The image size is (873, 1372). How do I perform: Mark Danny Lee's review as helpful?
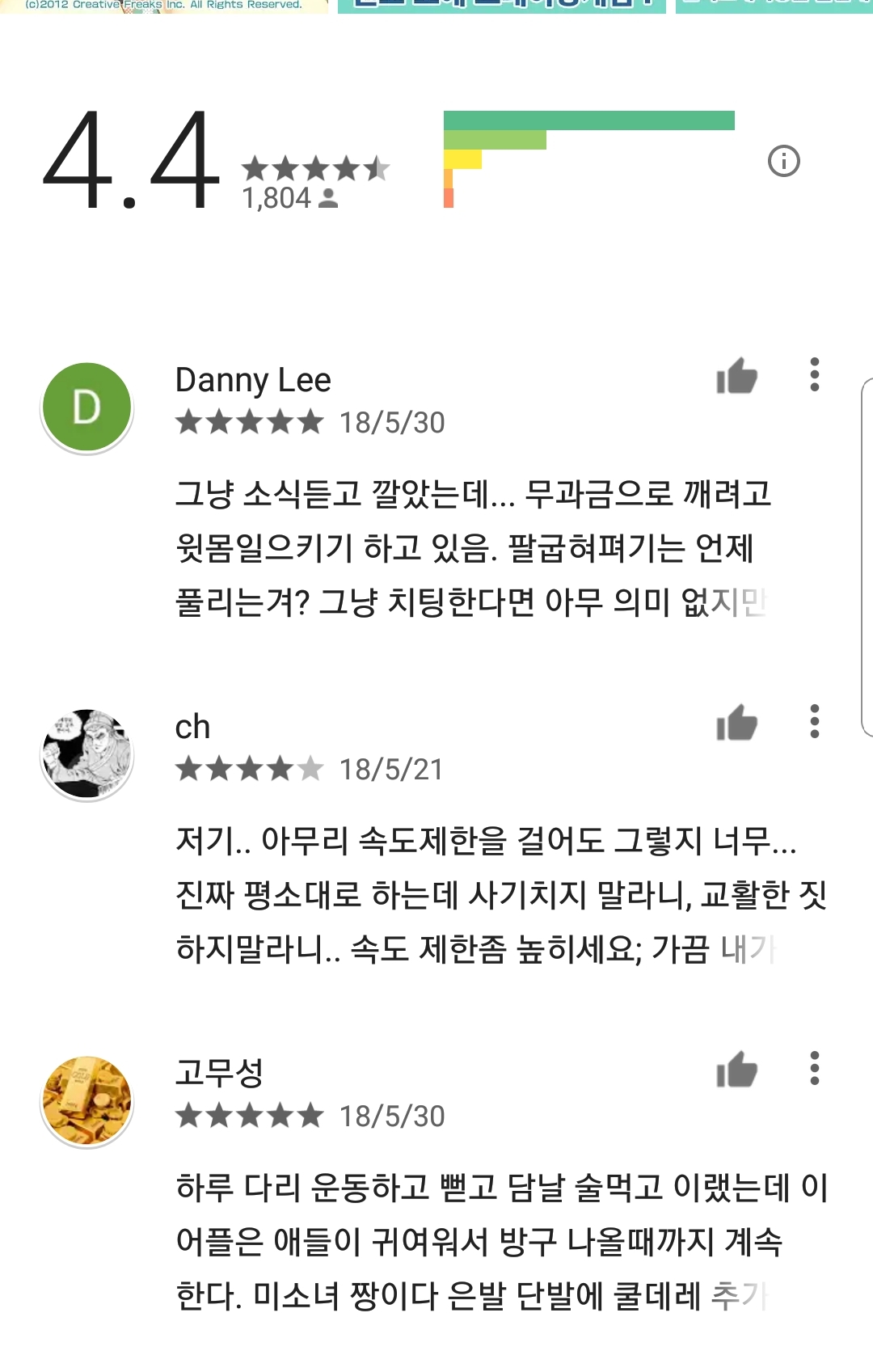coord(736,377)
